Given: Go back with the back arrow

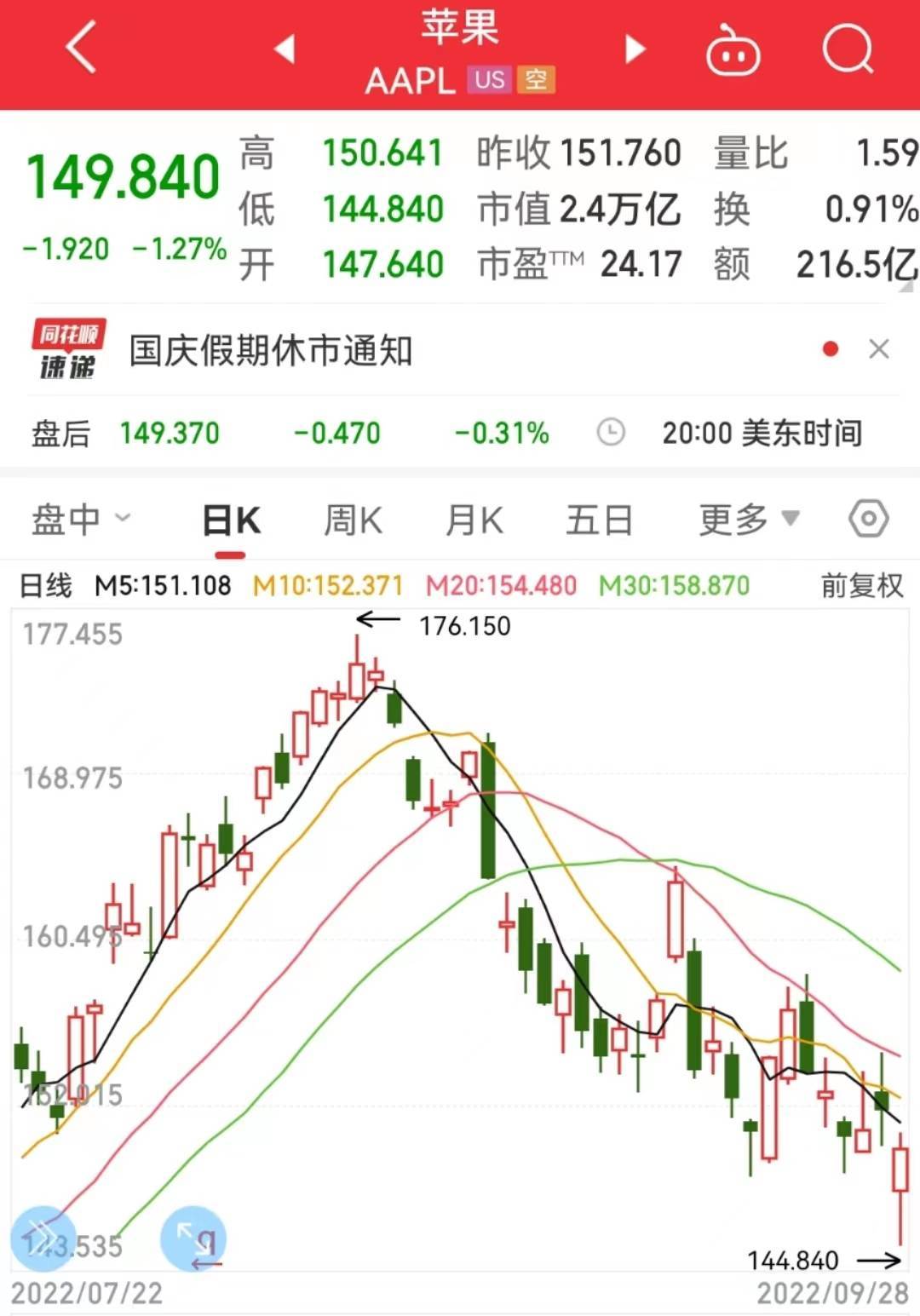Looking at the screenshot, I should (x=81, y=48).
